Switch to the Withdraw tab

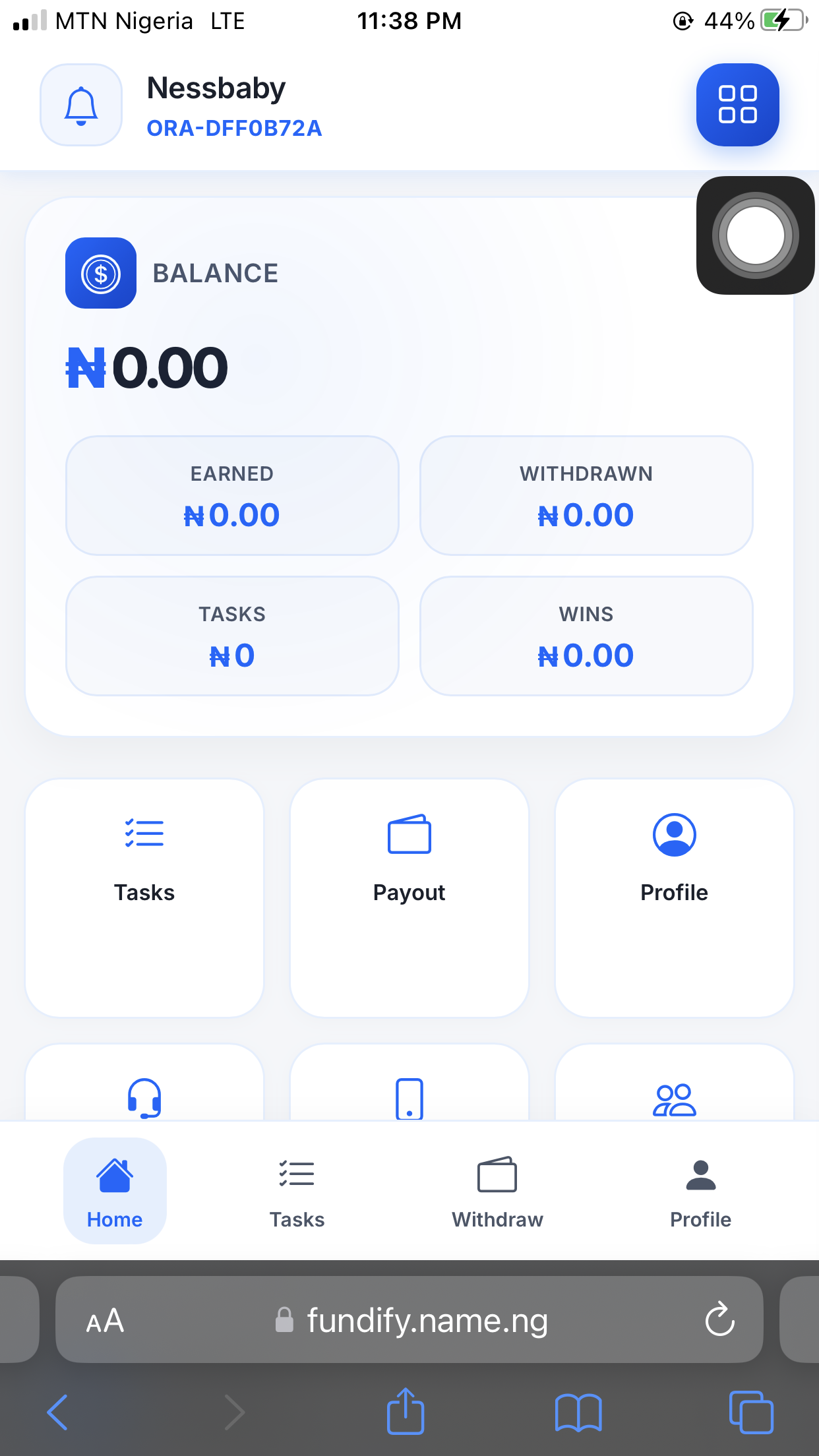497,1191
